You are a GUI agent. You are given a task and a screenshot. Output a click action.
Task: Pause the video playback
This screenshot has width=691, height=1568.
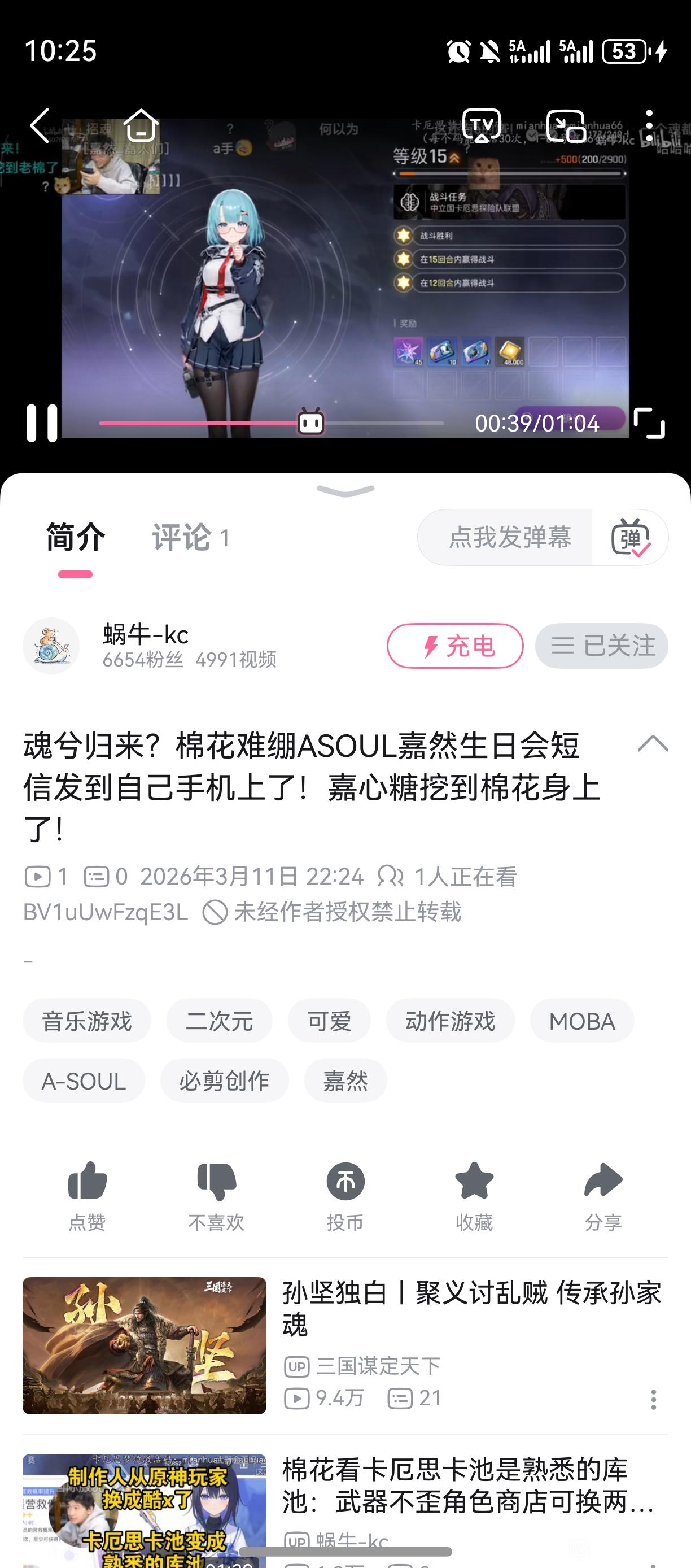41,423
